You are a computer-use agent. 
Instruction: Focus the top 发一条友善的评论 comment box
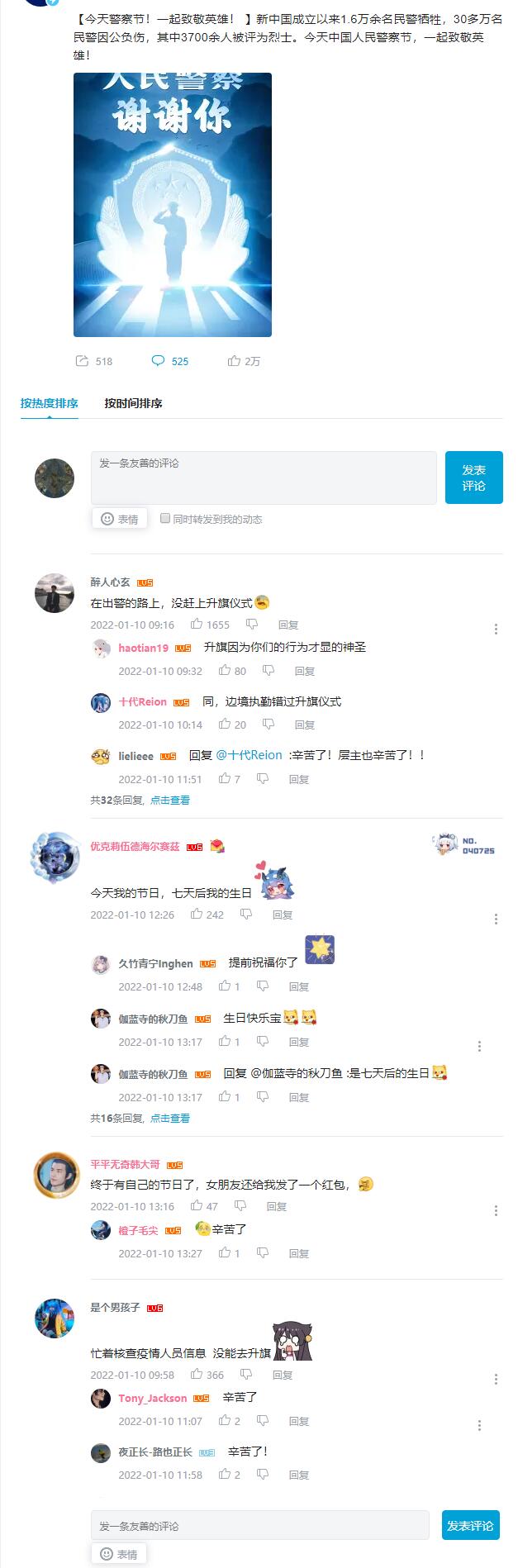point(263,477)
